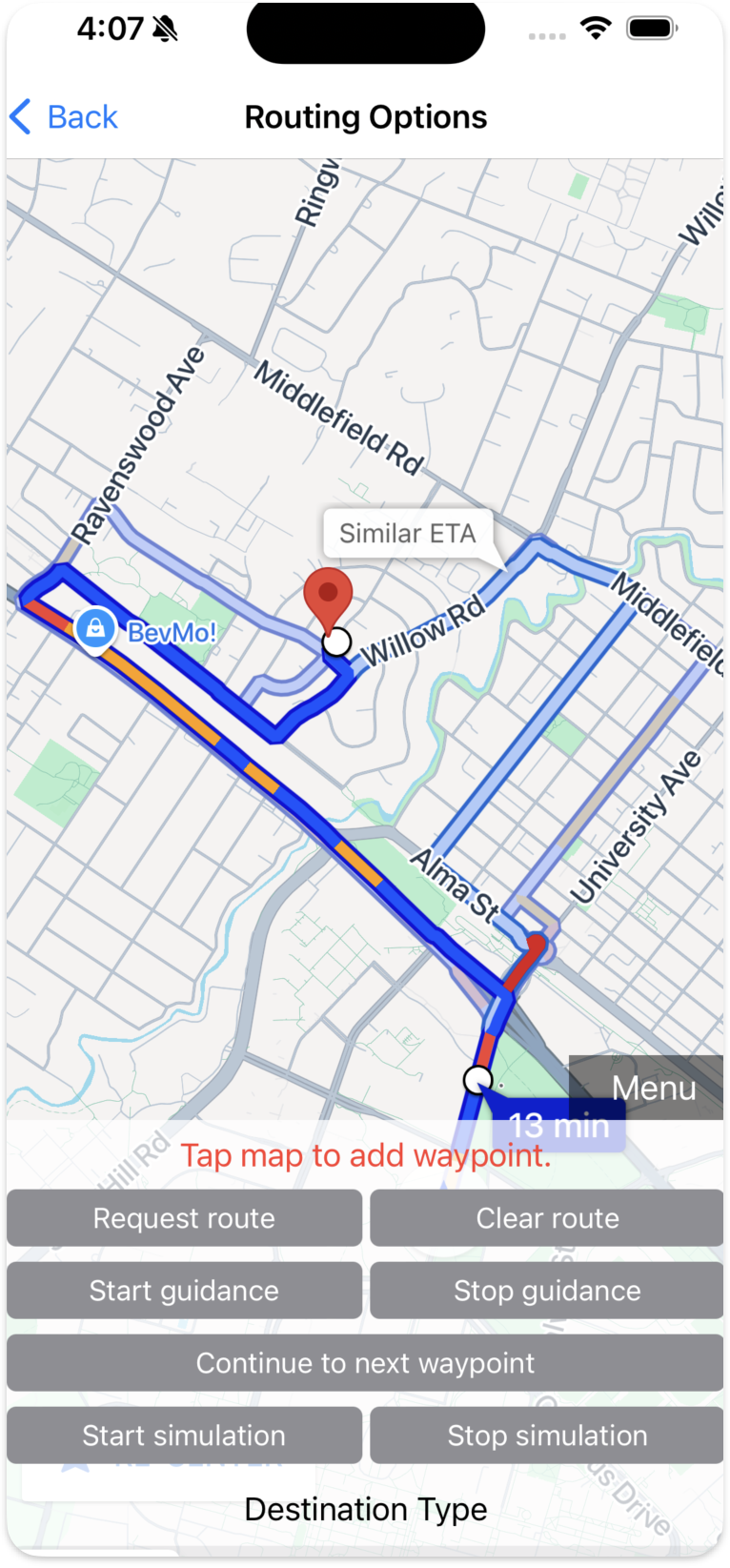730x1568 pixels.
Task: Open the Menu overlay on the map
Action: pyautogui.click(x=654, y=1088)
